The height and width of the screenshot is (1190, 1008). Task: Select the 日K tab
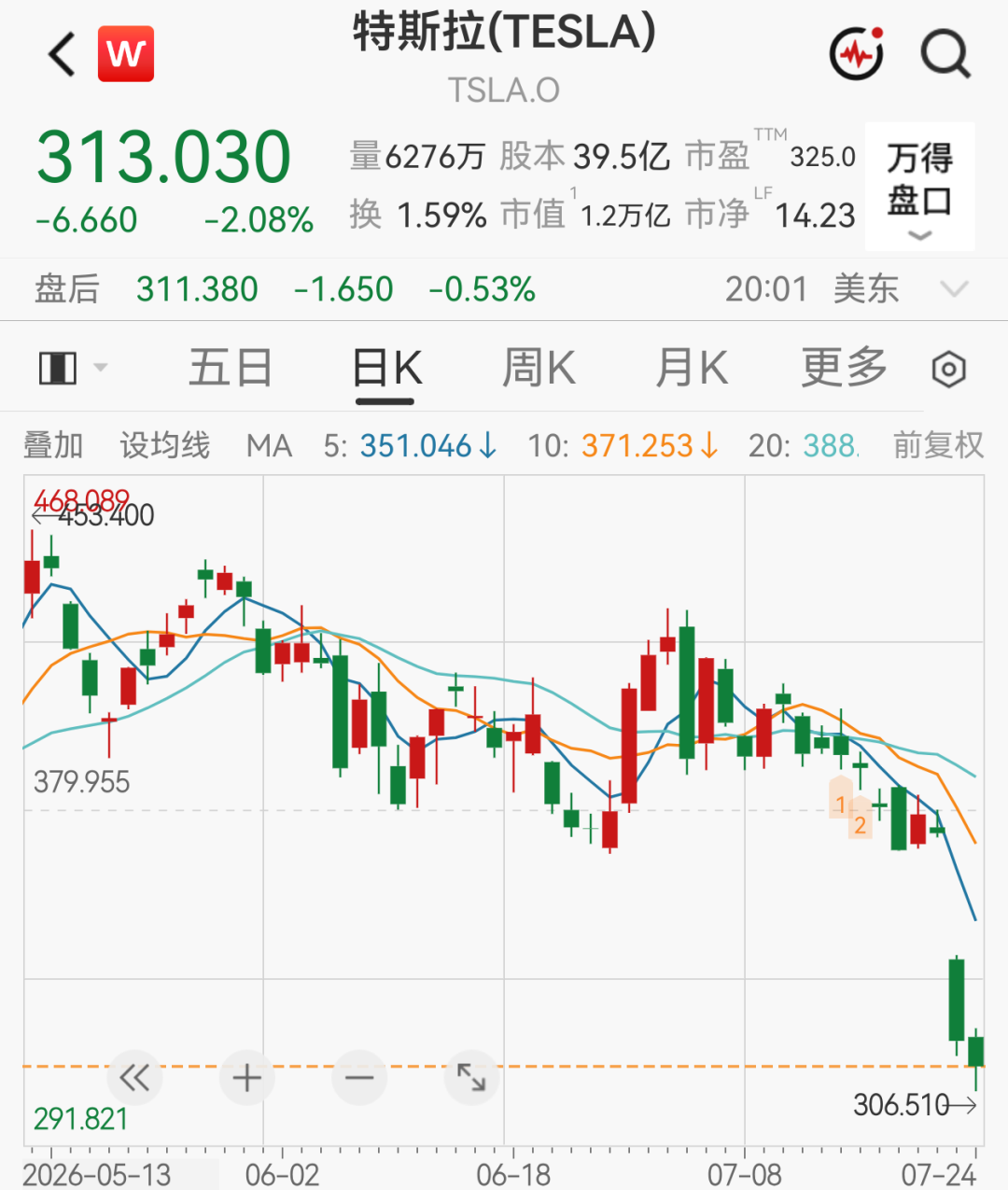[386, 367]
